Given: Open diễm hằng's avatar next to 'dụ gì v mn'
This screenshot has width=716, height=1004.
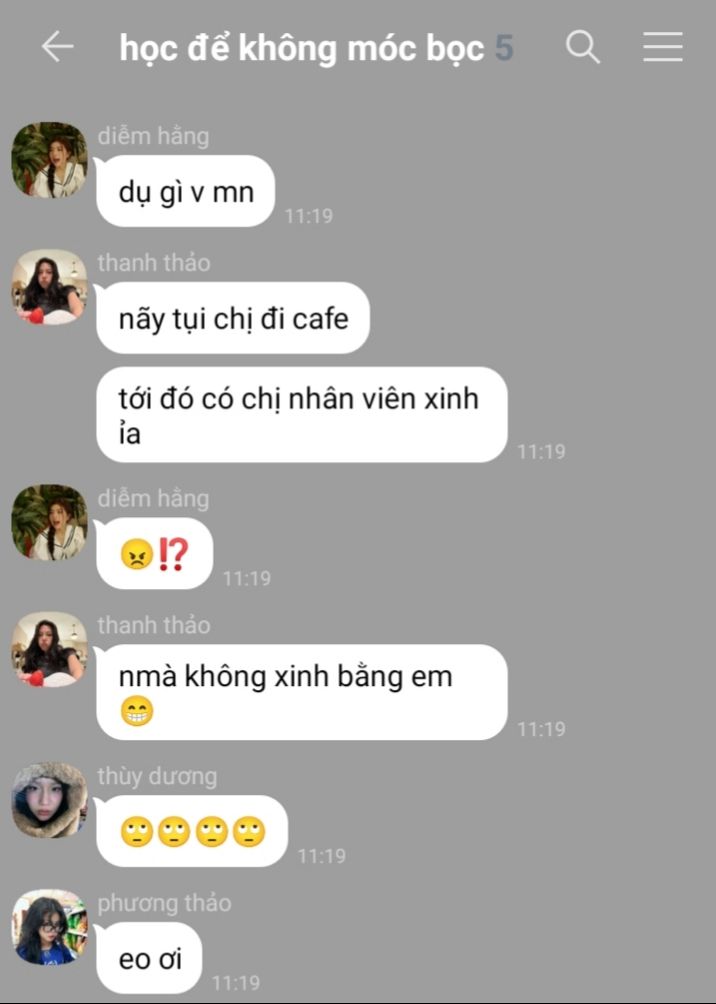Looking at the screenshot, I should [49, 160].
